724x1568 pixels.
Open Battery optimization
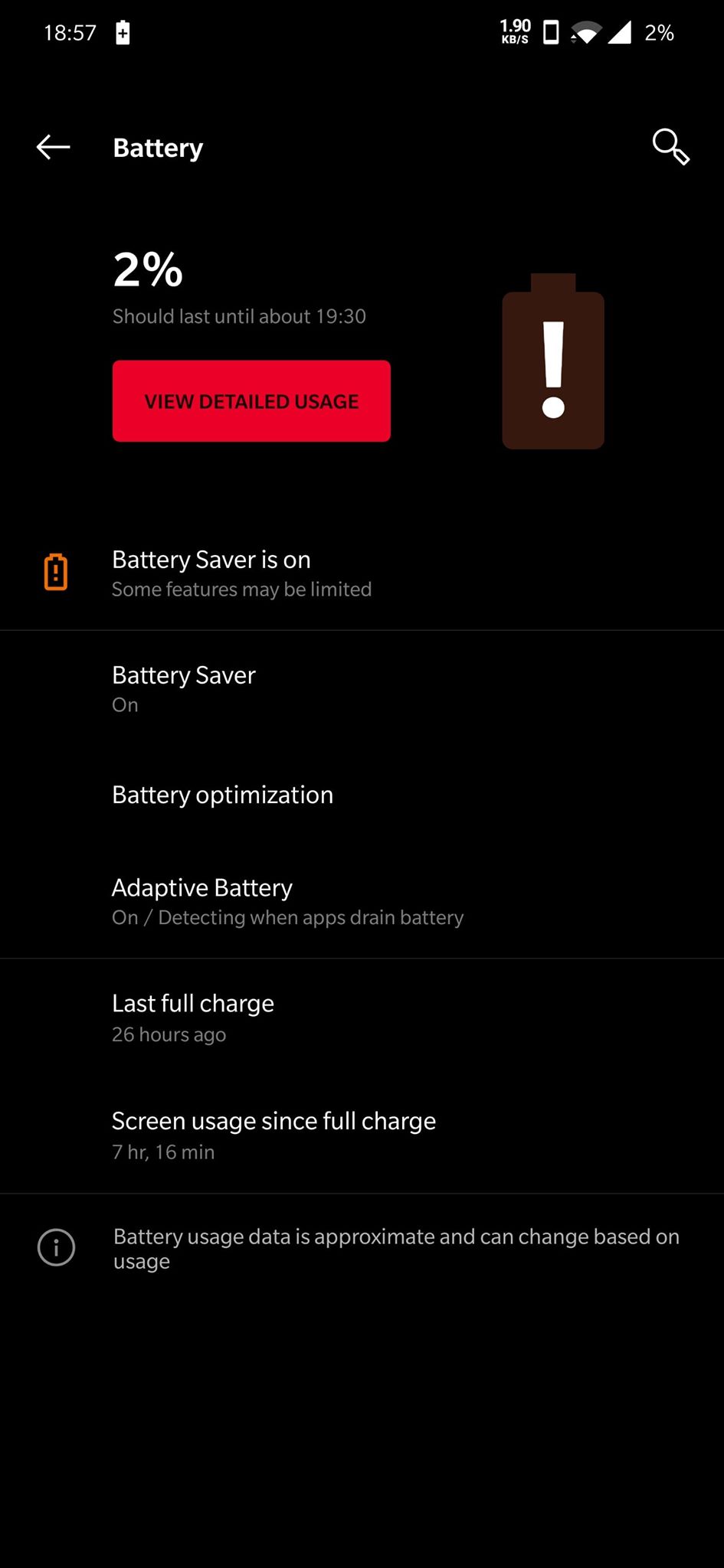362,795
